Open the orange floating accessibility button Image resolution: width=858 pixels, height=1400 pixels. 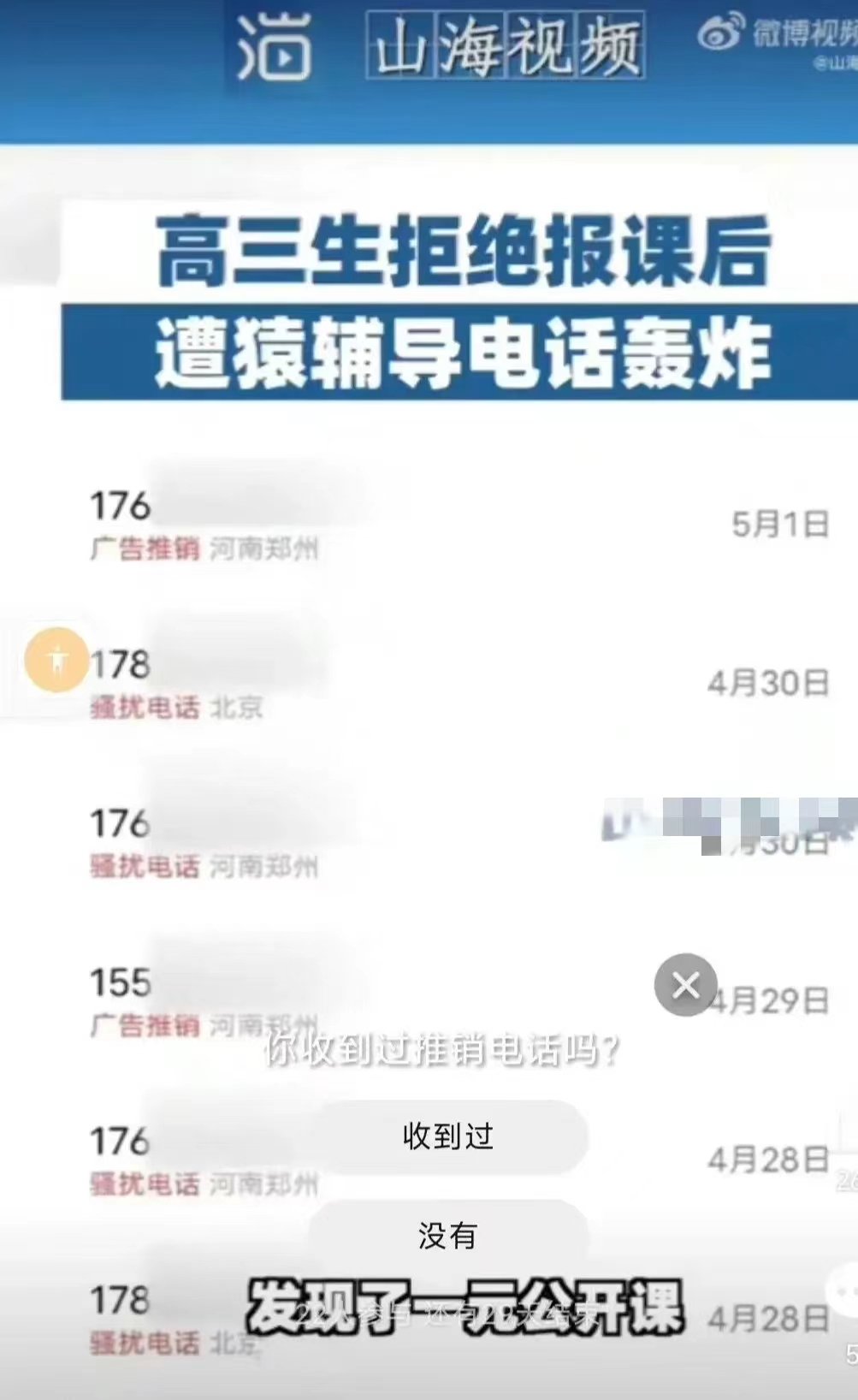[57, 660]
